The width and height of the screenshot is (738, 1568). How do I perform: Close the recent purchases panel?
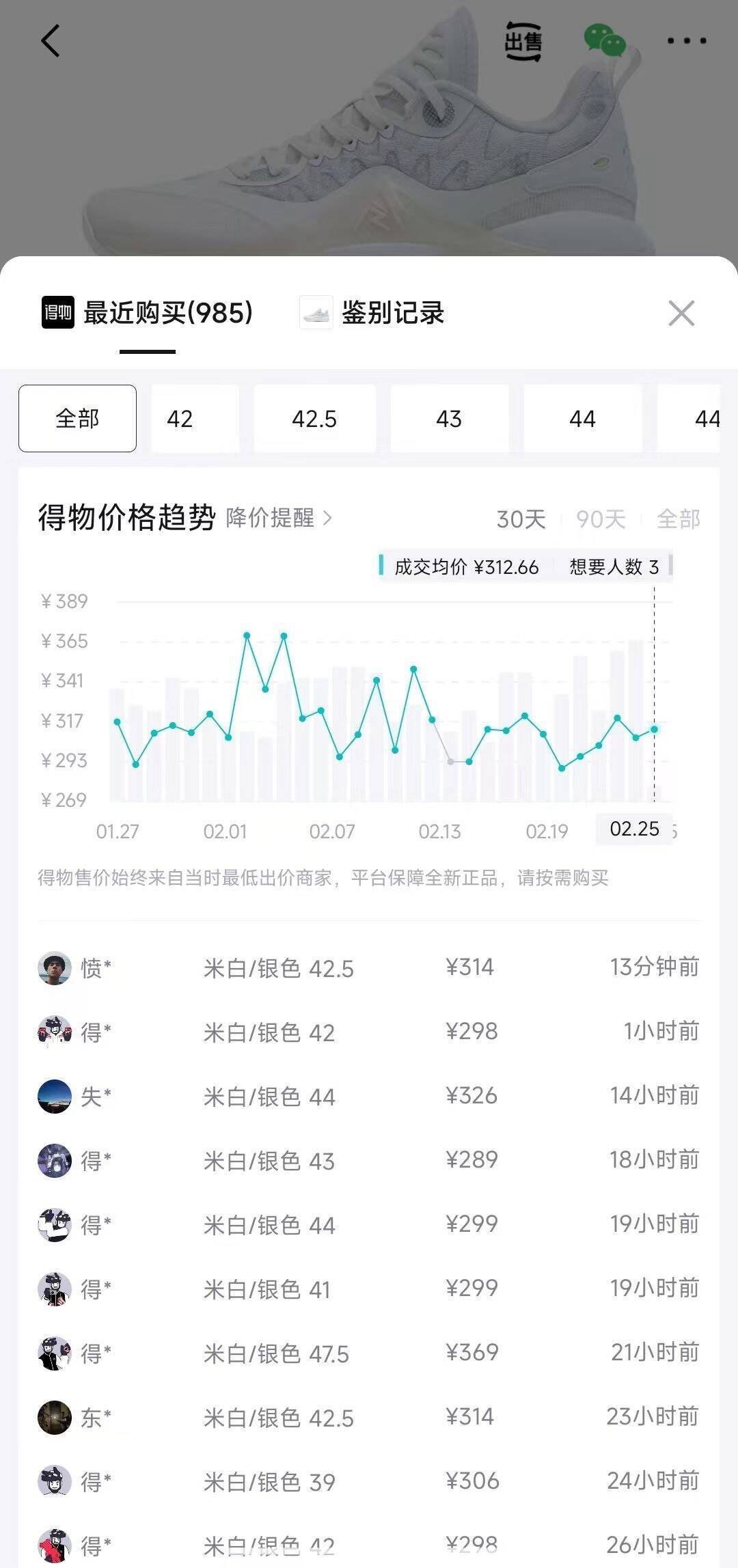click(681, 314)
